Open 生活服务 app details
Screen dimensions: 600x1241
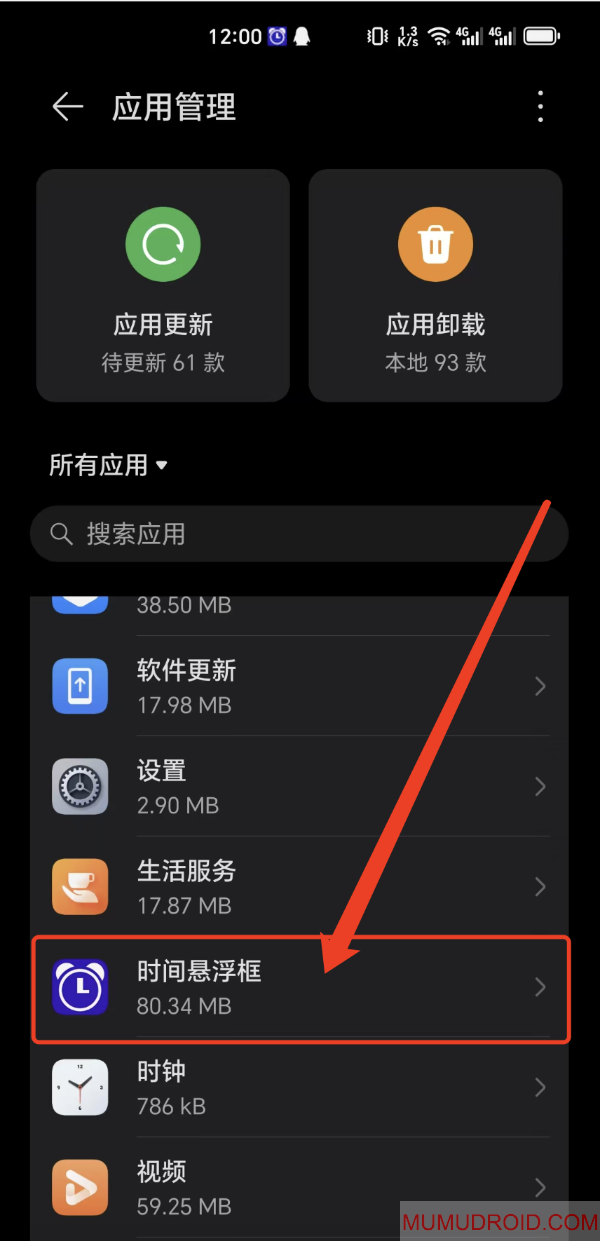[299, 886]
